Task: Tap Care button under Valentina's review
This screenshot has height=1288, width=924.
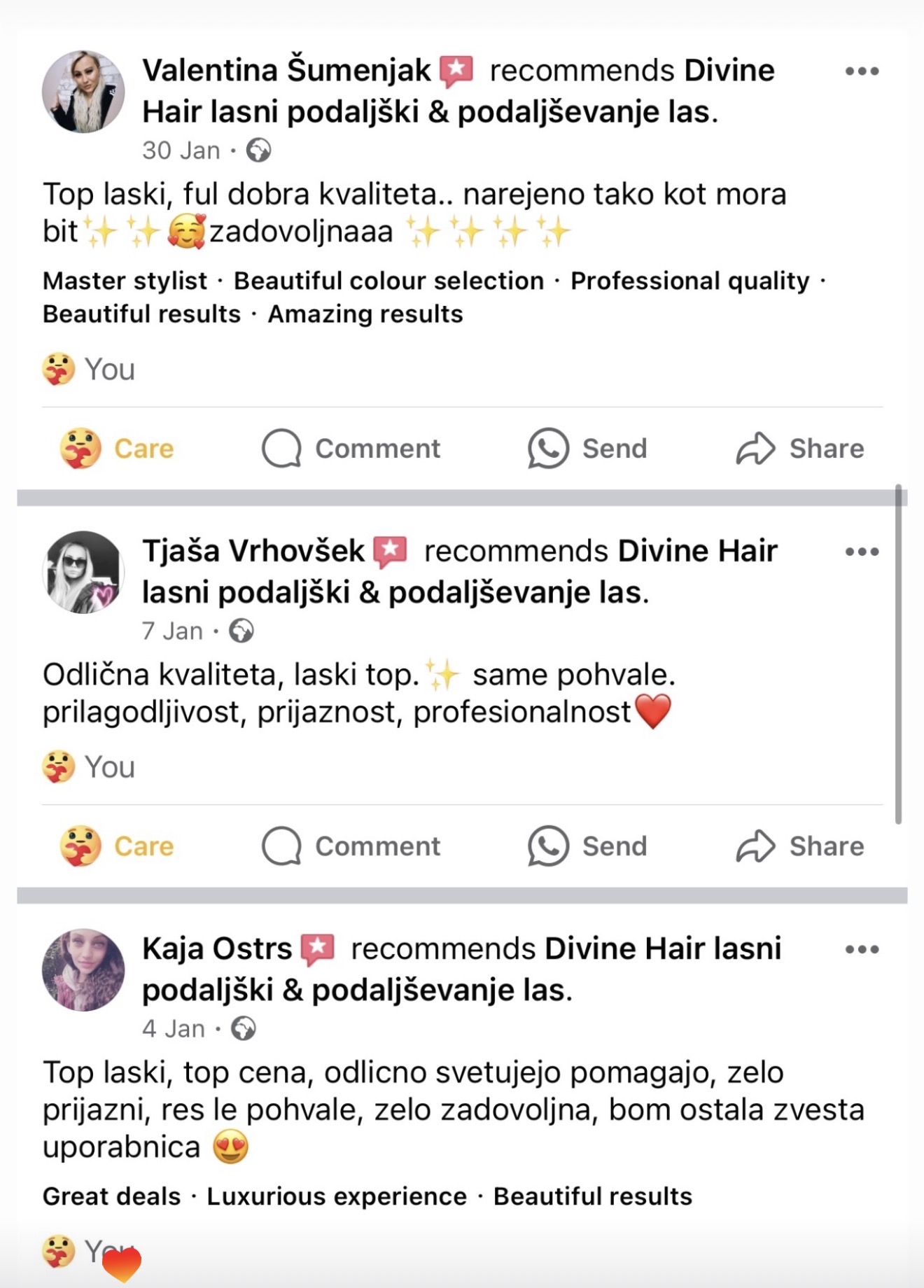Action: (117, 448)
